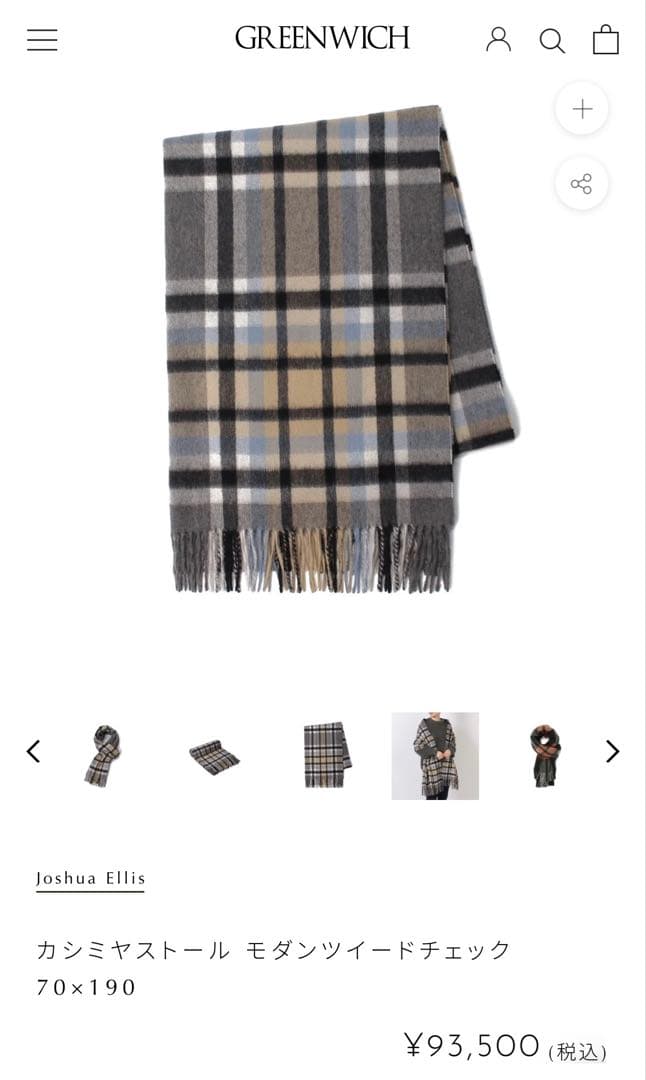Open the account profile icon
The height and width of the screenshot is (1080, 646).
coord(498,40)
